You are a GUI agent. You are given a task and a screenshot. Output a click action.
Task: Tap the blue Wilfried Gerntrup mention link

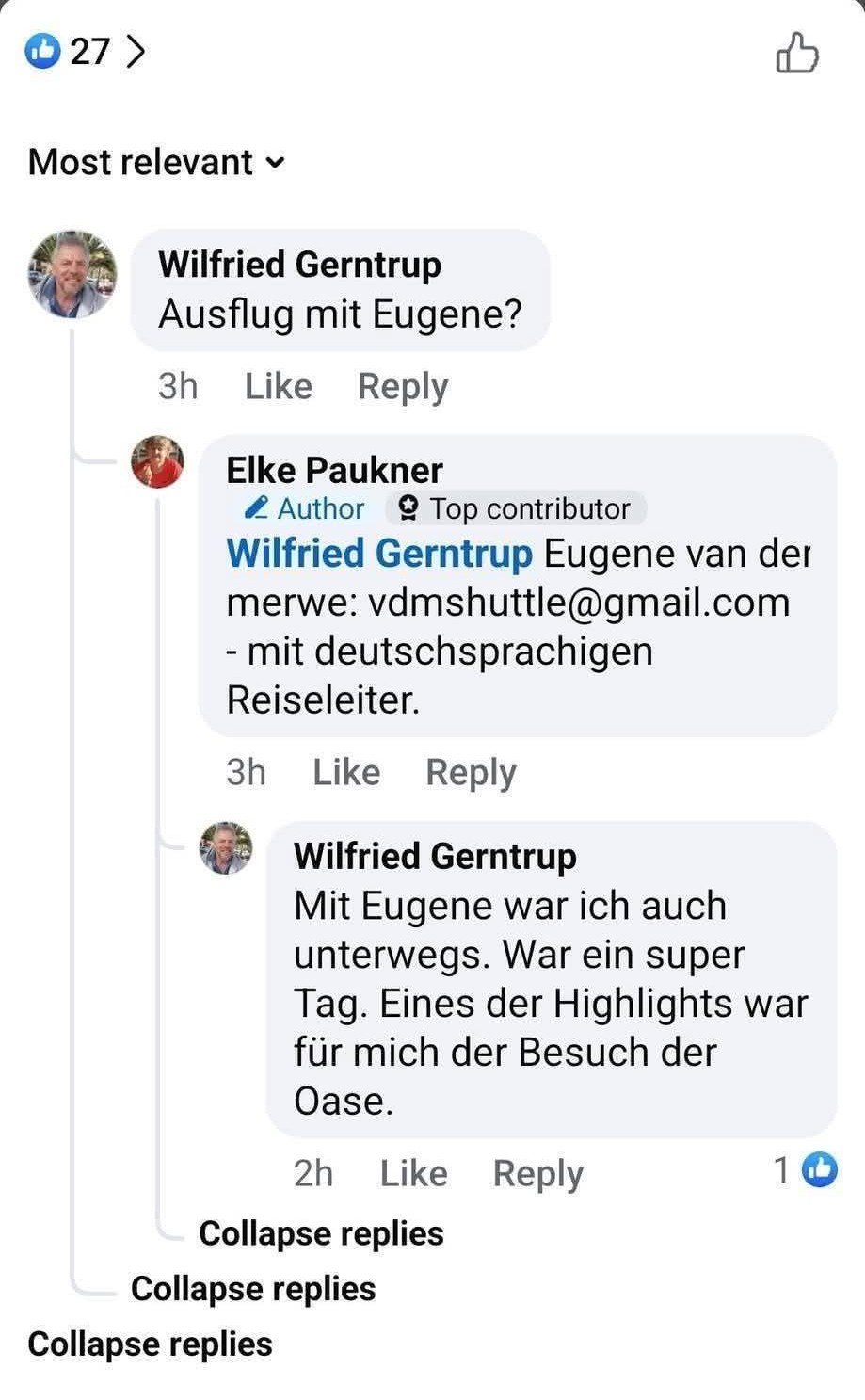coord(379,553)
